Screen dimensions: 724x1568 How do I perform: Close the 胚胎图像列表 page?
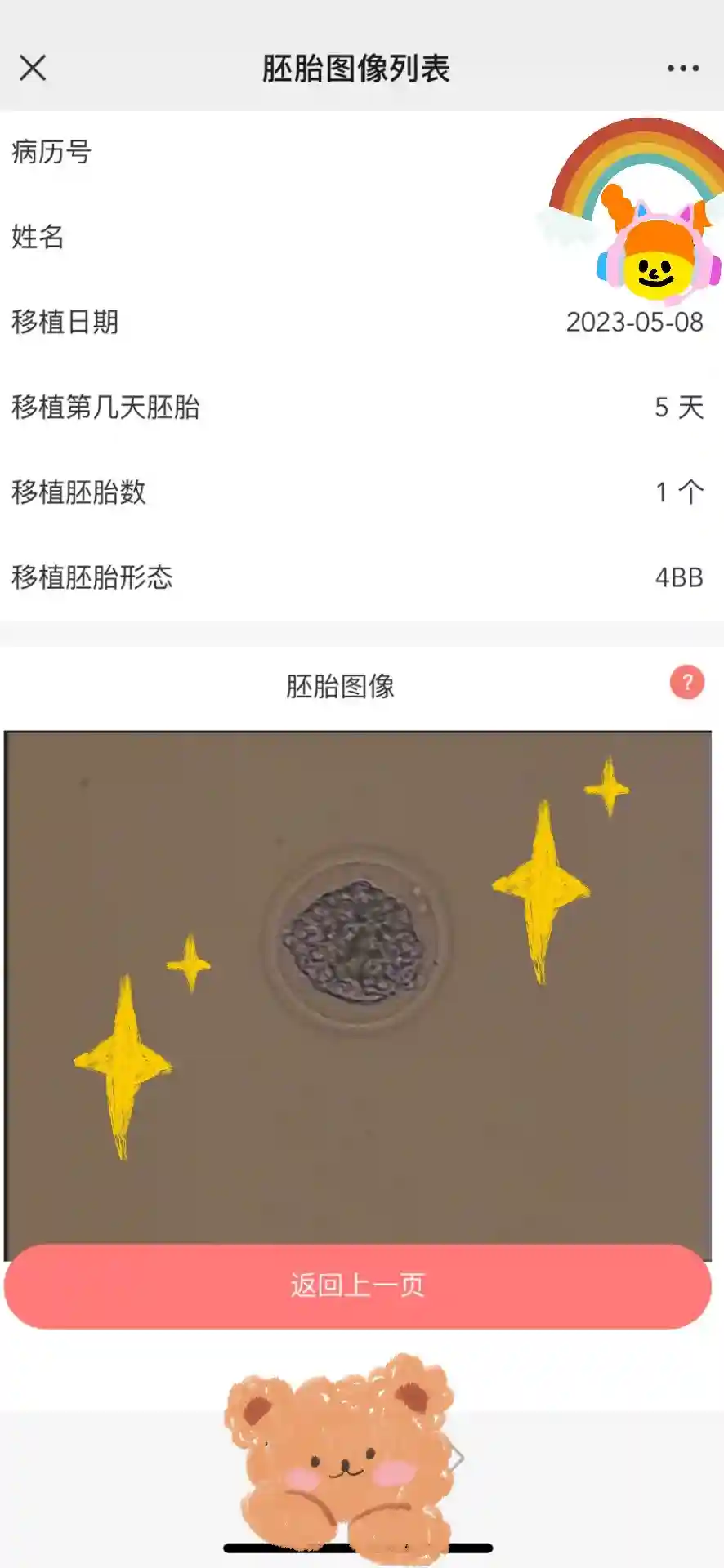(x=33, y=68)
